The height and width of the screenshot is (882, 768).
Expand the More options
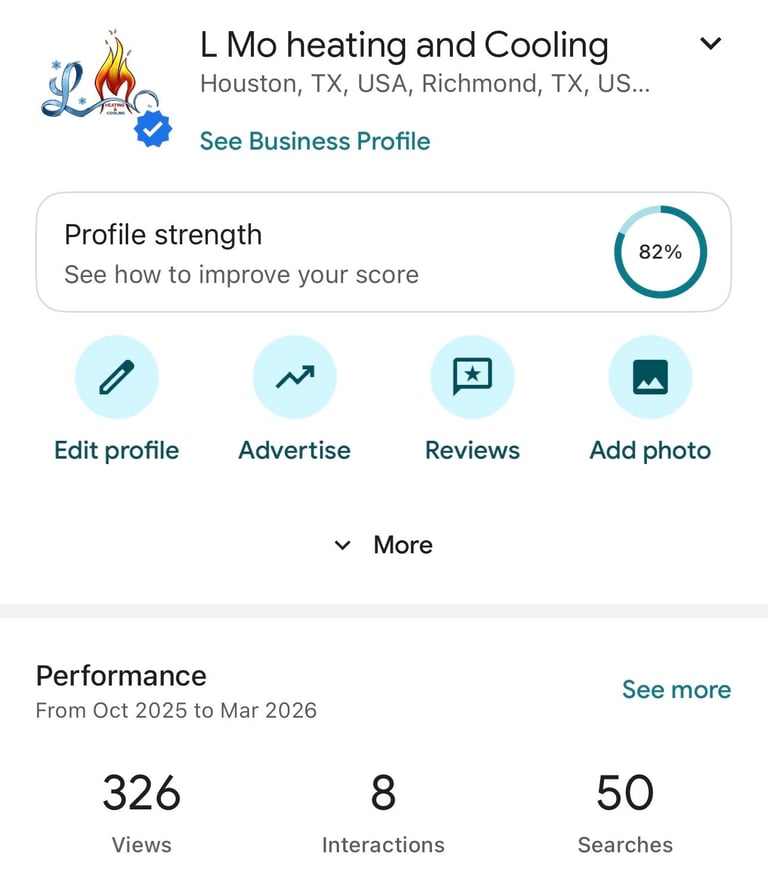click(383, 545)
